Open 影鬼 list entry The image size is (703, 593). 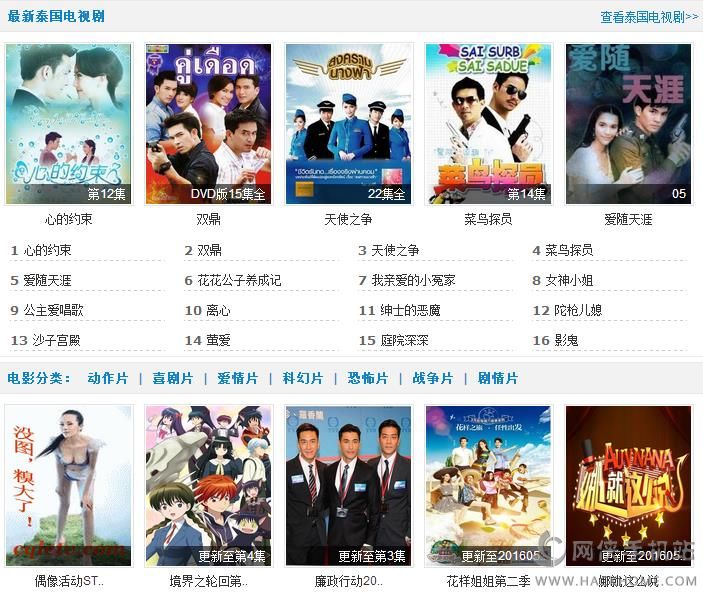[x=566, y=340]
